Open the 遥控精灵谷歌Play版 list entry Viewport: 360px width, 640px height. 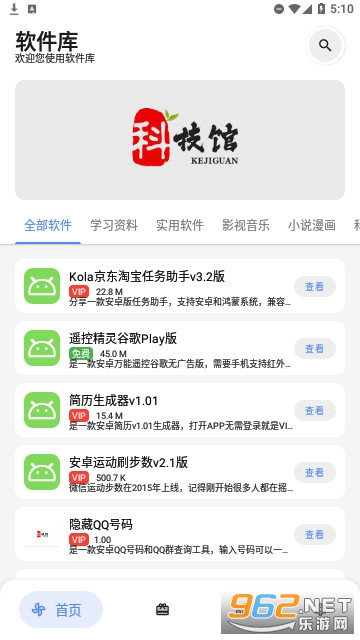coord(180,348)
